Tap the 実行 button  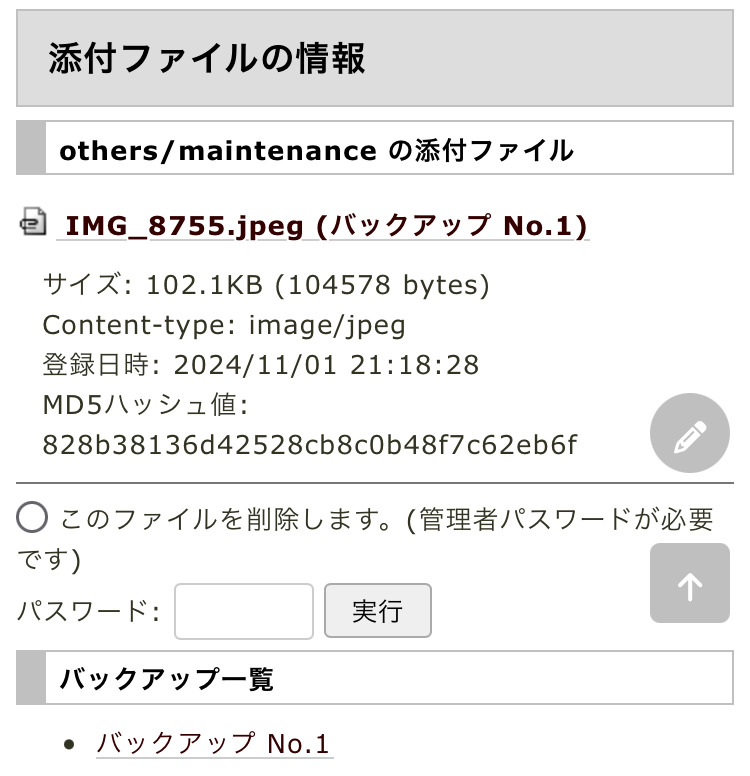pyautogui.click(x=378, y=611)
